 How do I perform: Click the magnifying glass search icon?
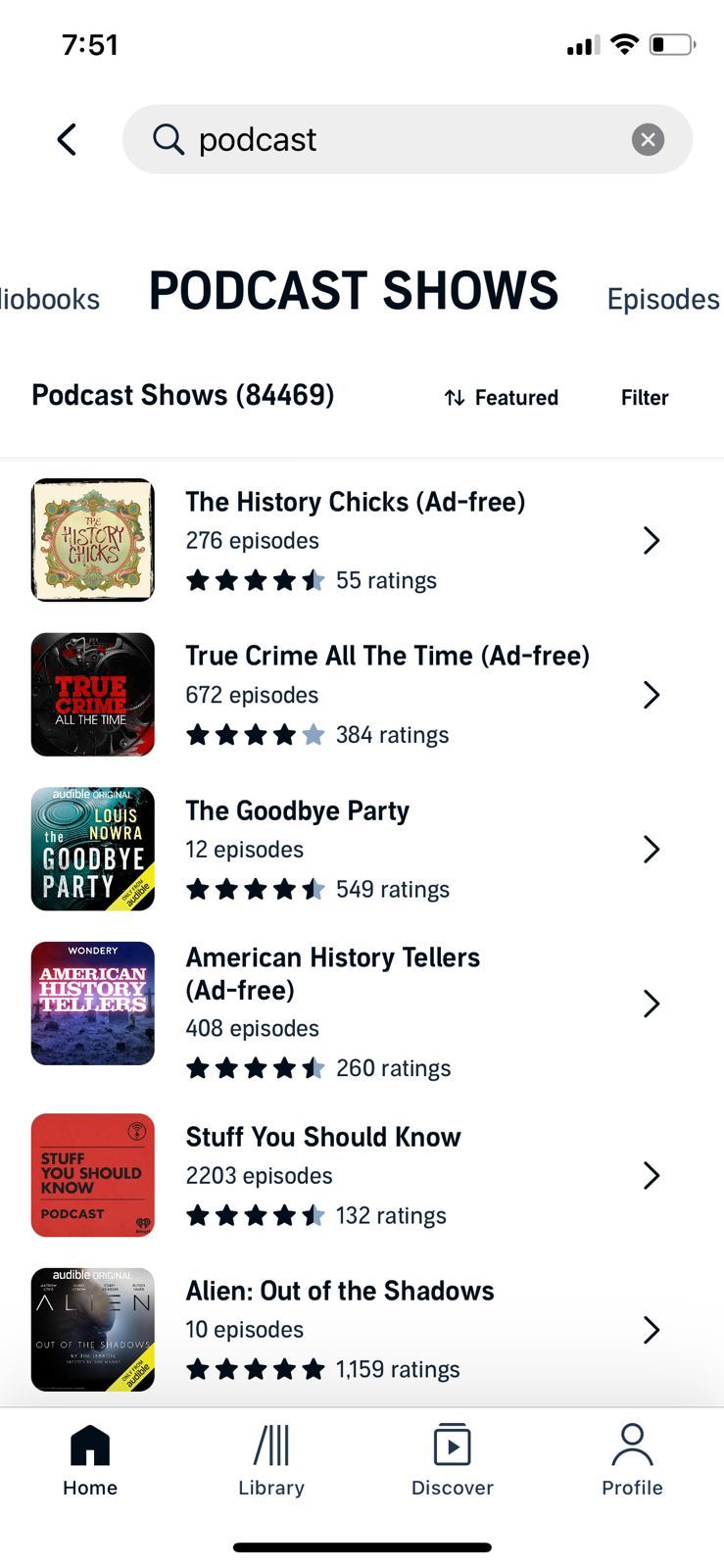click(168, 139)
